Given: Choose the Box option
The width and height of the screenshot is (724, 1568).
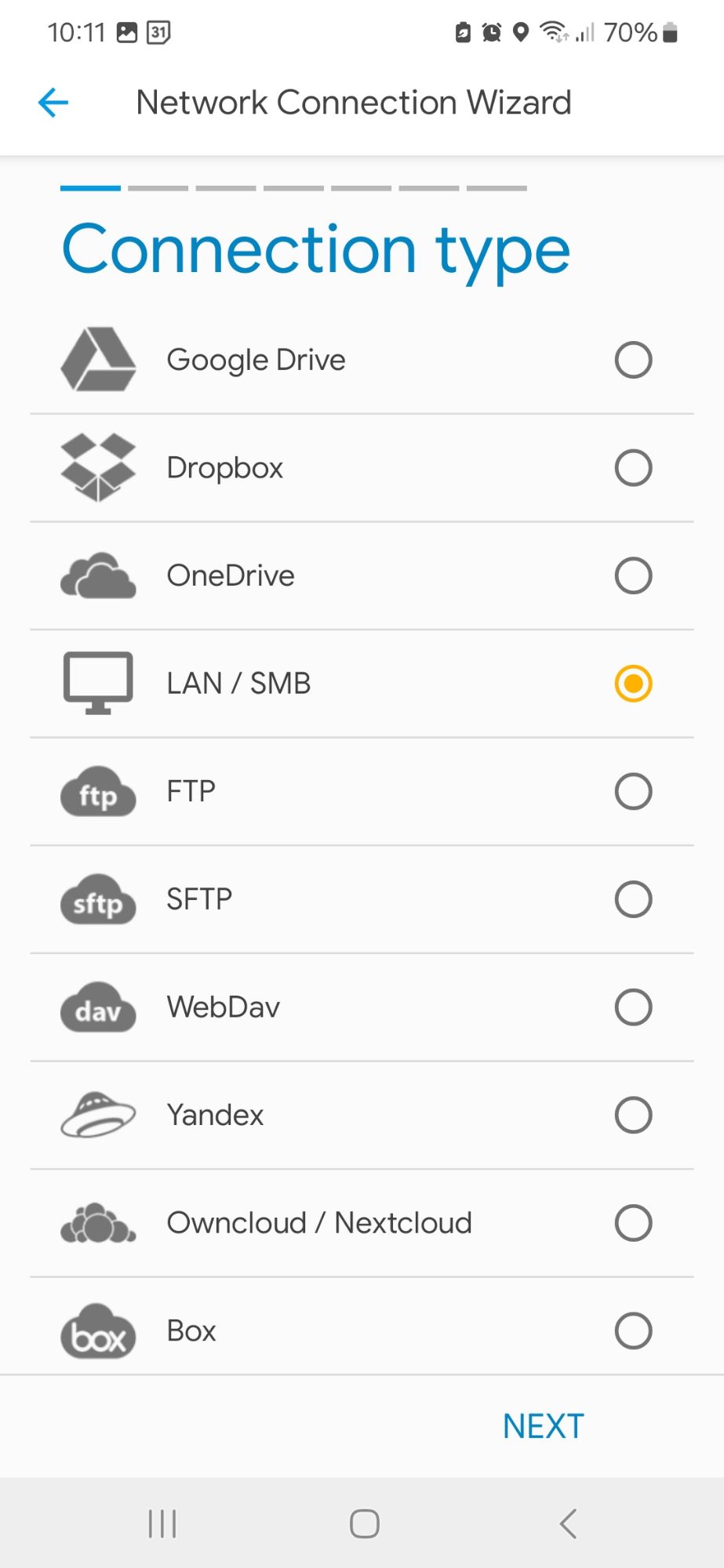Looking at the screenshot, I should [362, 1330].
